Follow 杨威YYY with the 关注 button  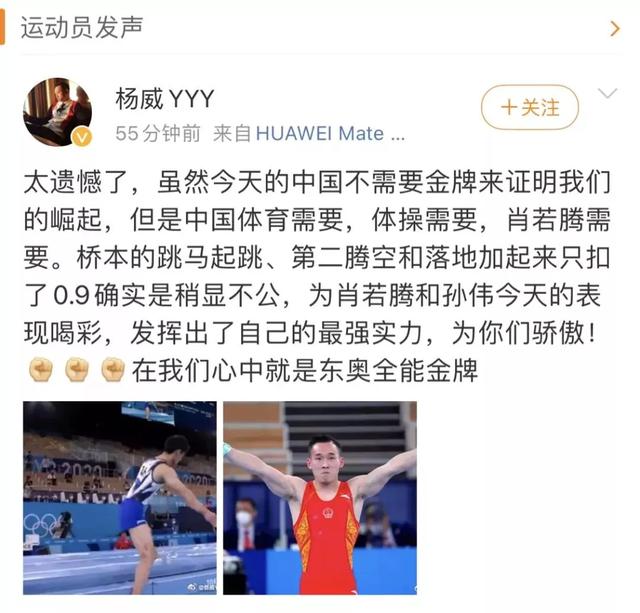point(529,107)
